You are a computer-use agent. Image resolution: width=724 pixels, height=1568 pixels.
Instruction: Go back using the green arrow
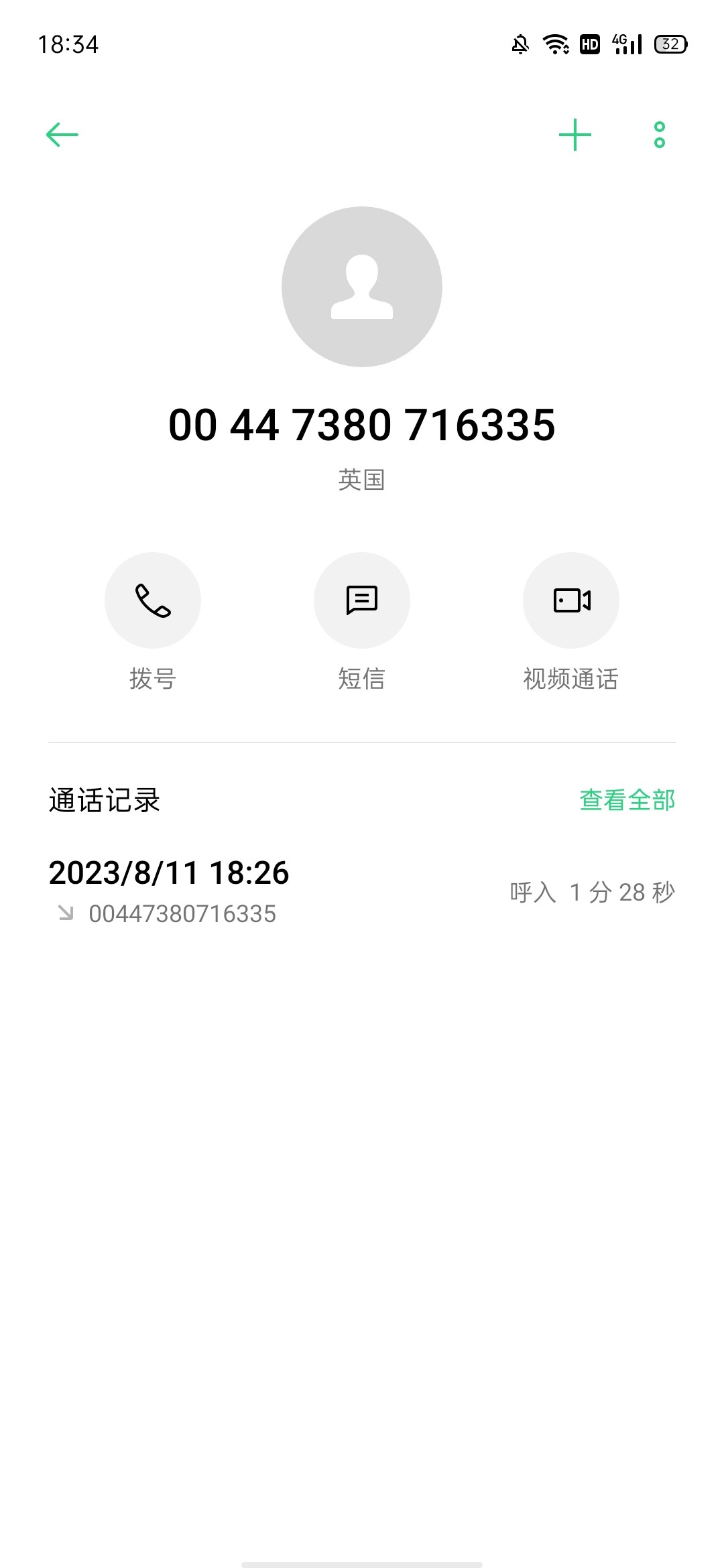tap(62, 135)
